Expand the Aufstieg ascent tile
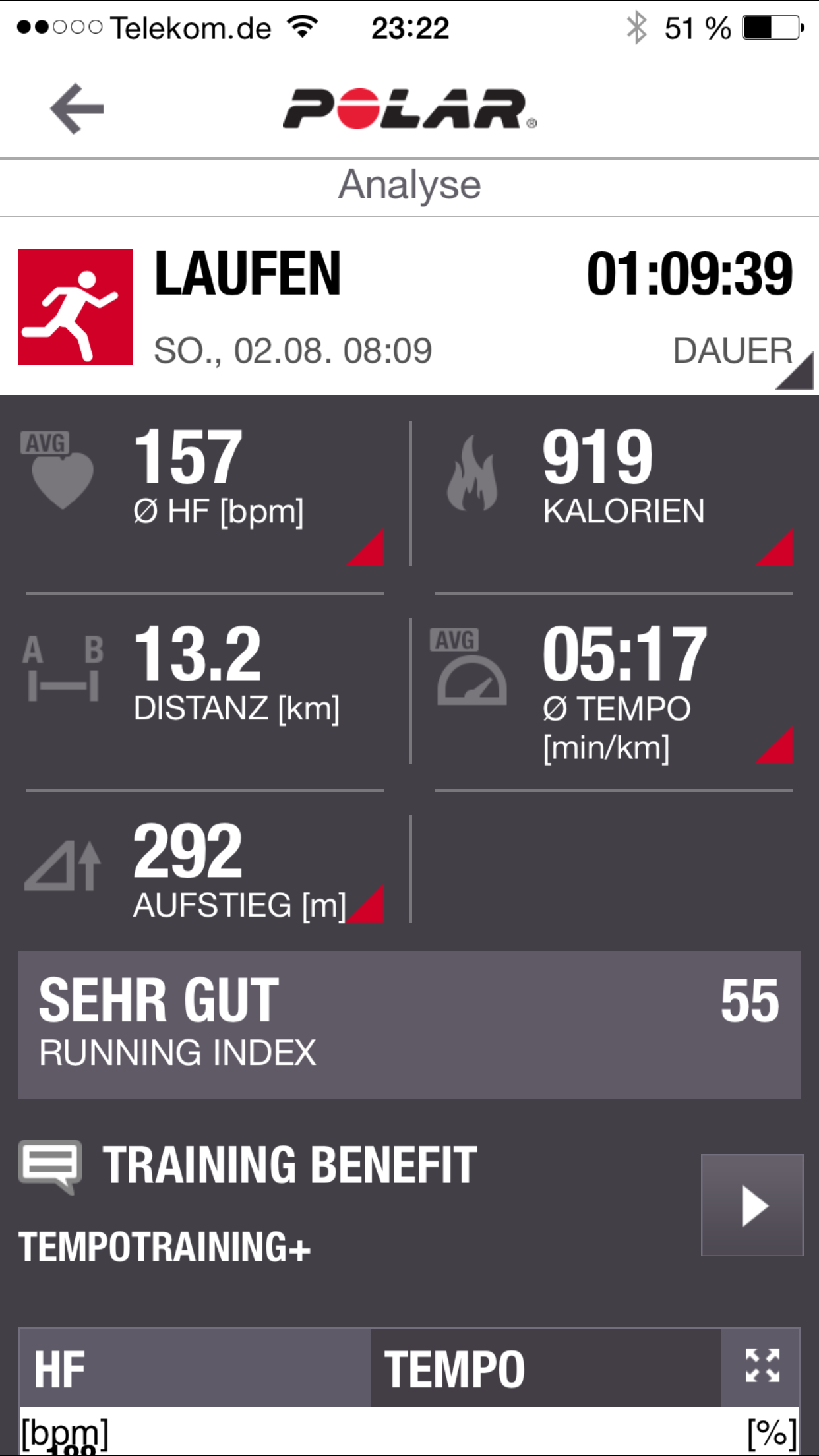 tap(365, 905)
